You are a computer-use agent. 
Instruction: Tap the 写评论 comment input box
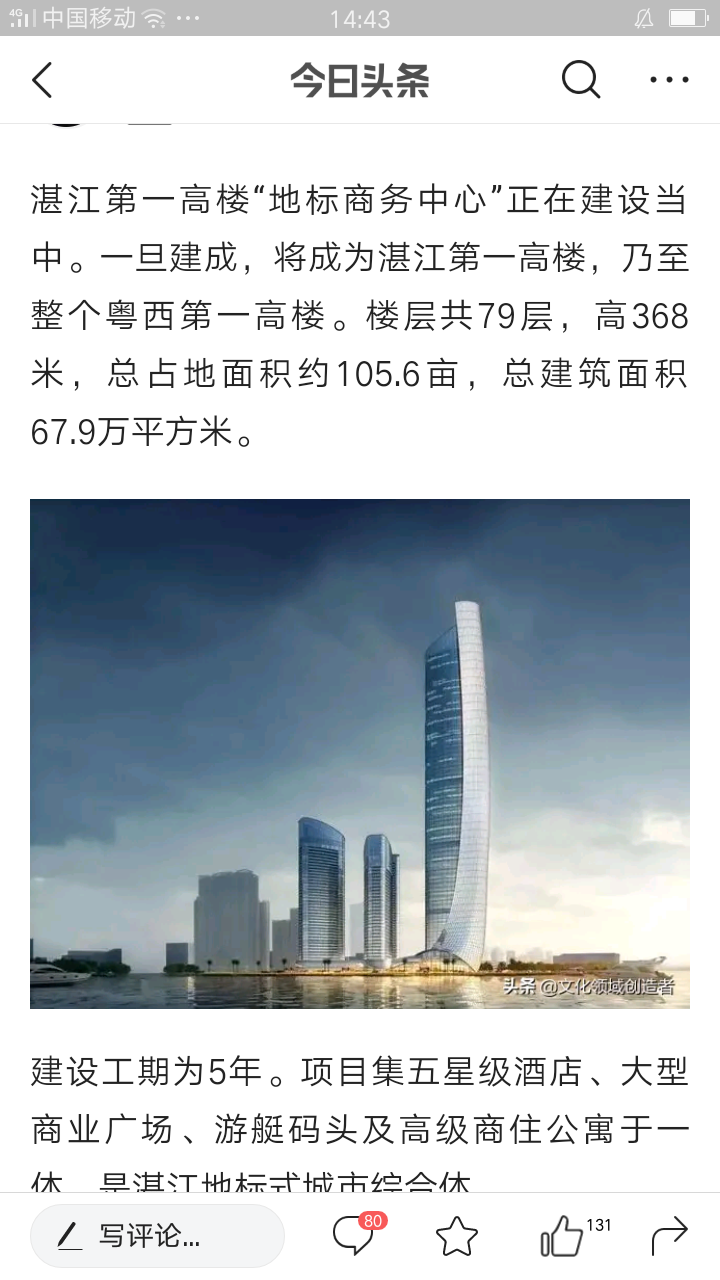(x=157, y=1236)
